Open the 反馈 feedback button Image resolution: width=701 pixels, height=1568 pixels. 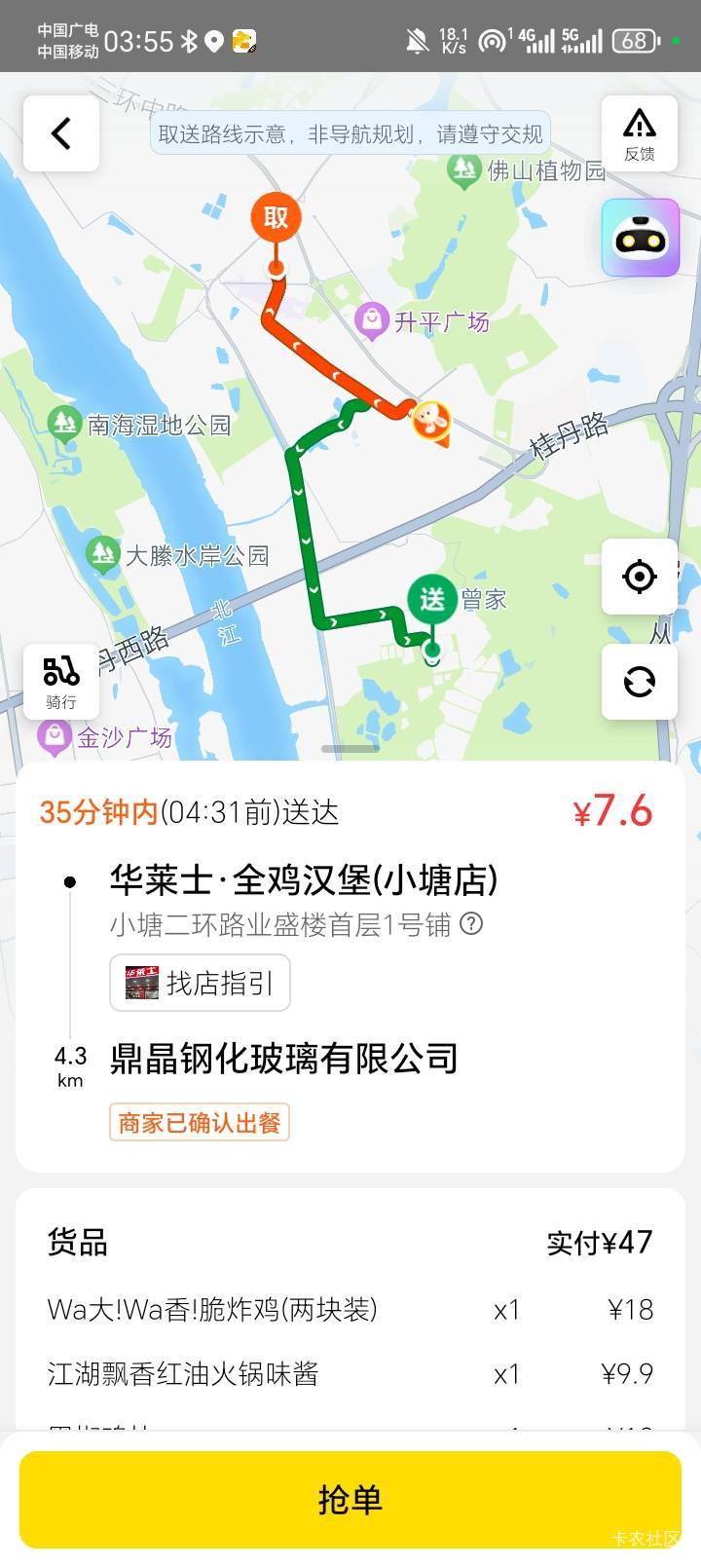[x=639, y=133]
